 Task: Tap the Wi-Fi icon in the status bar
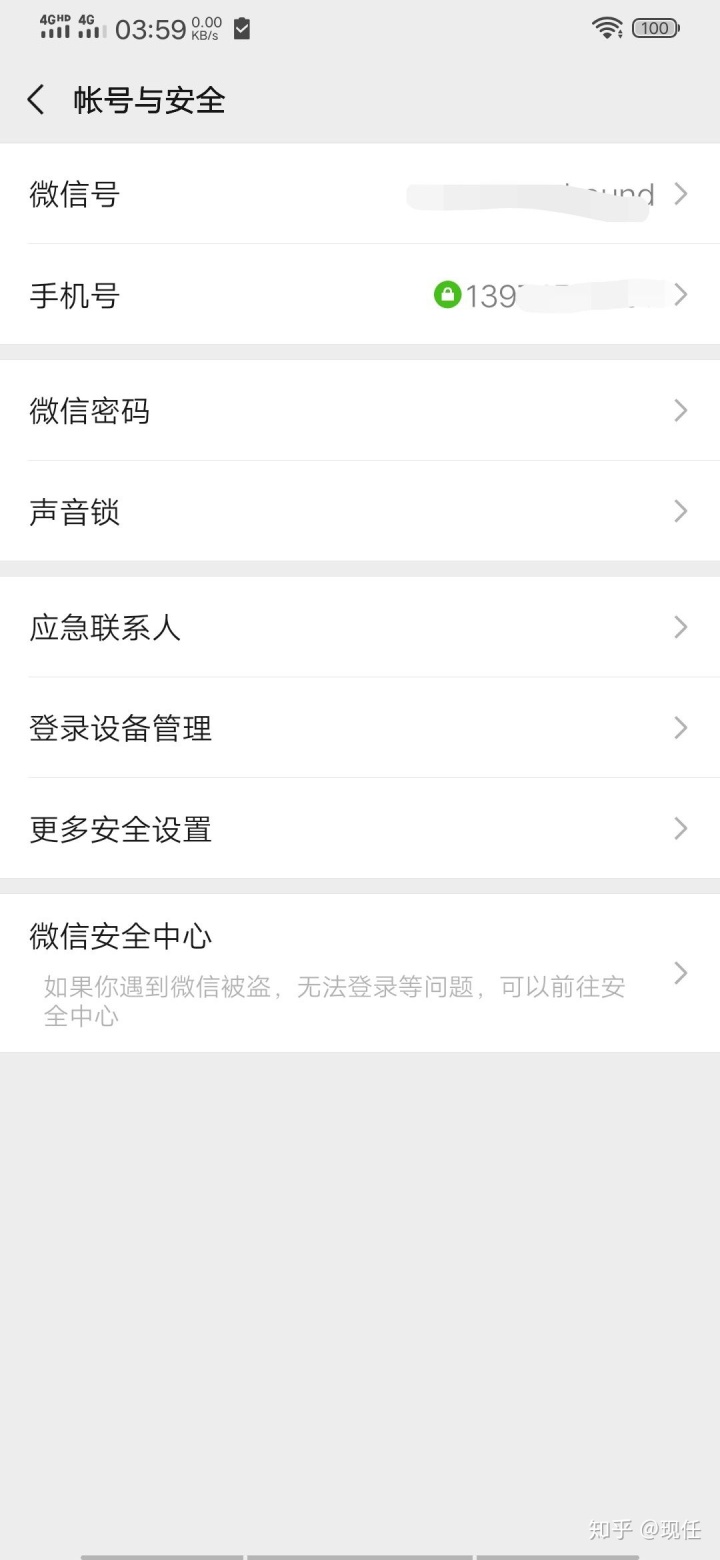(606, 28)
